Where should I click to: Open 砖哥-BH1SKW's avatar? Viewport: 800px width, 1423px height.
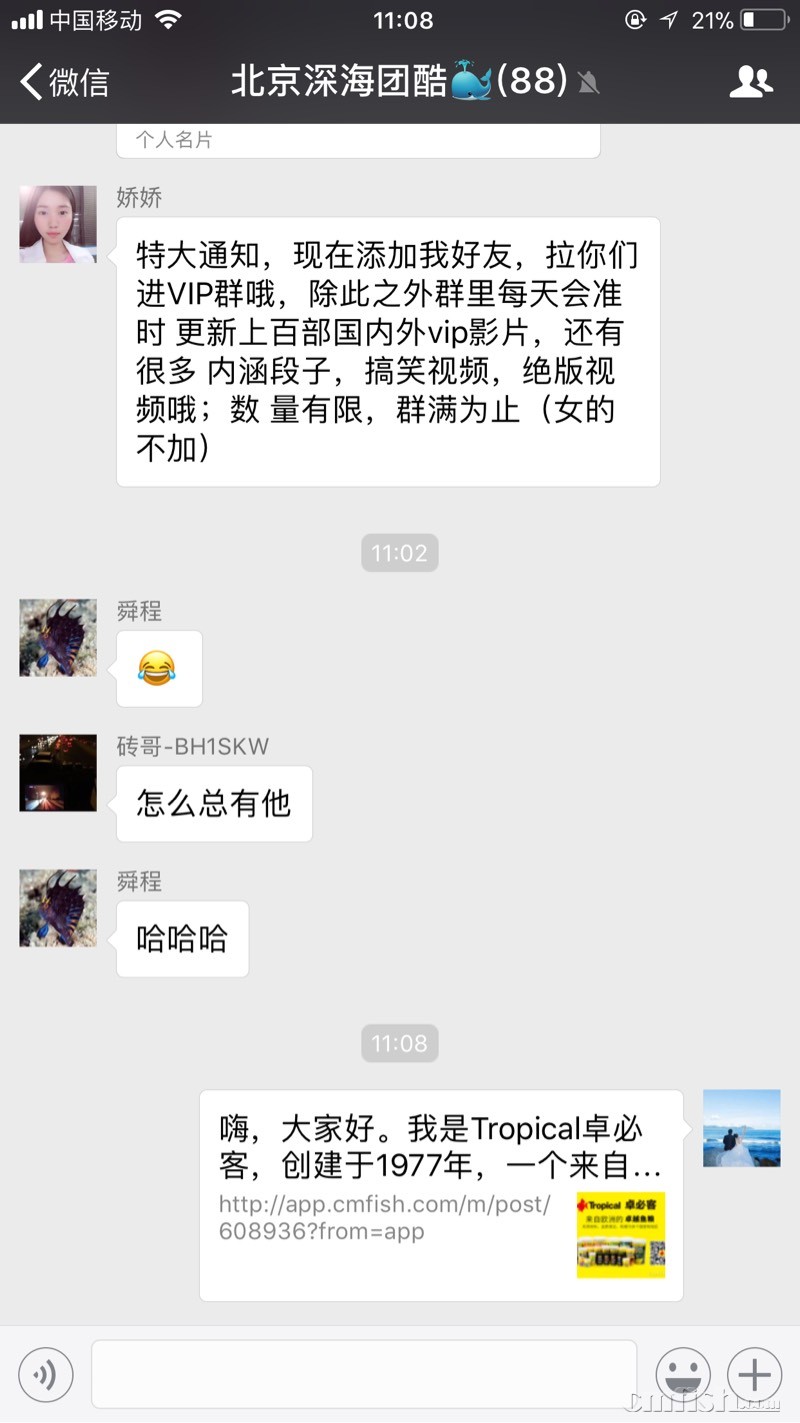tap(58, 772)
